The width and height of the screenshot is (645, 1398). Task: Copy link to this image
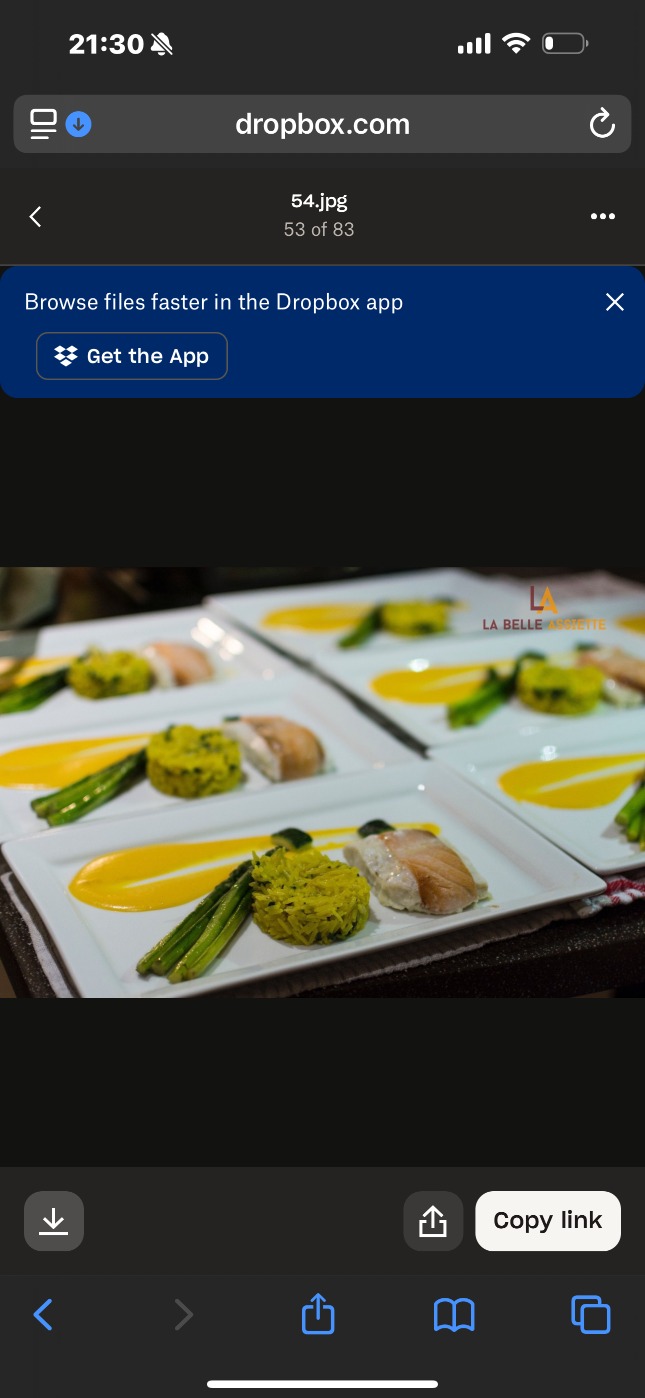pyautogui.click(x=547, y=1221)
